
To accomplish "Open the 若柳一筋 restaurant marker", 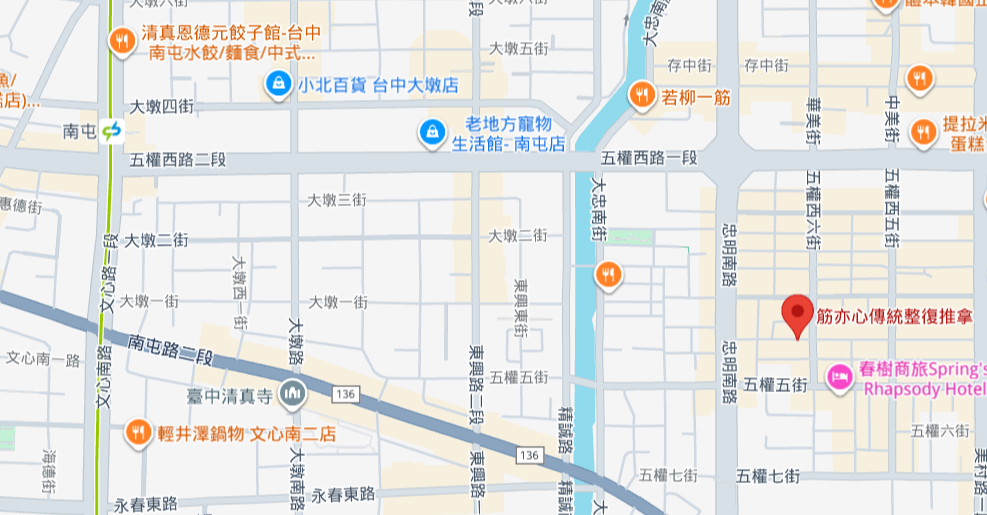I will (x=641, y=96).
